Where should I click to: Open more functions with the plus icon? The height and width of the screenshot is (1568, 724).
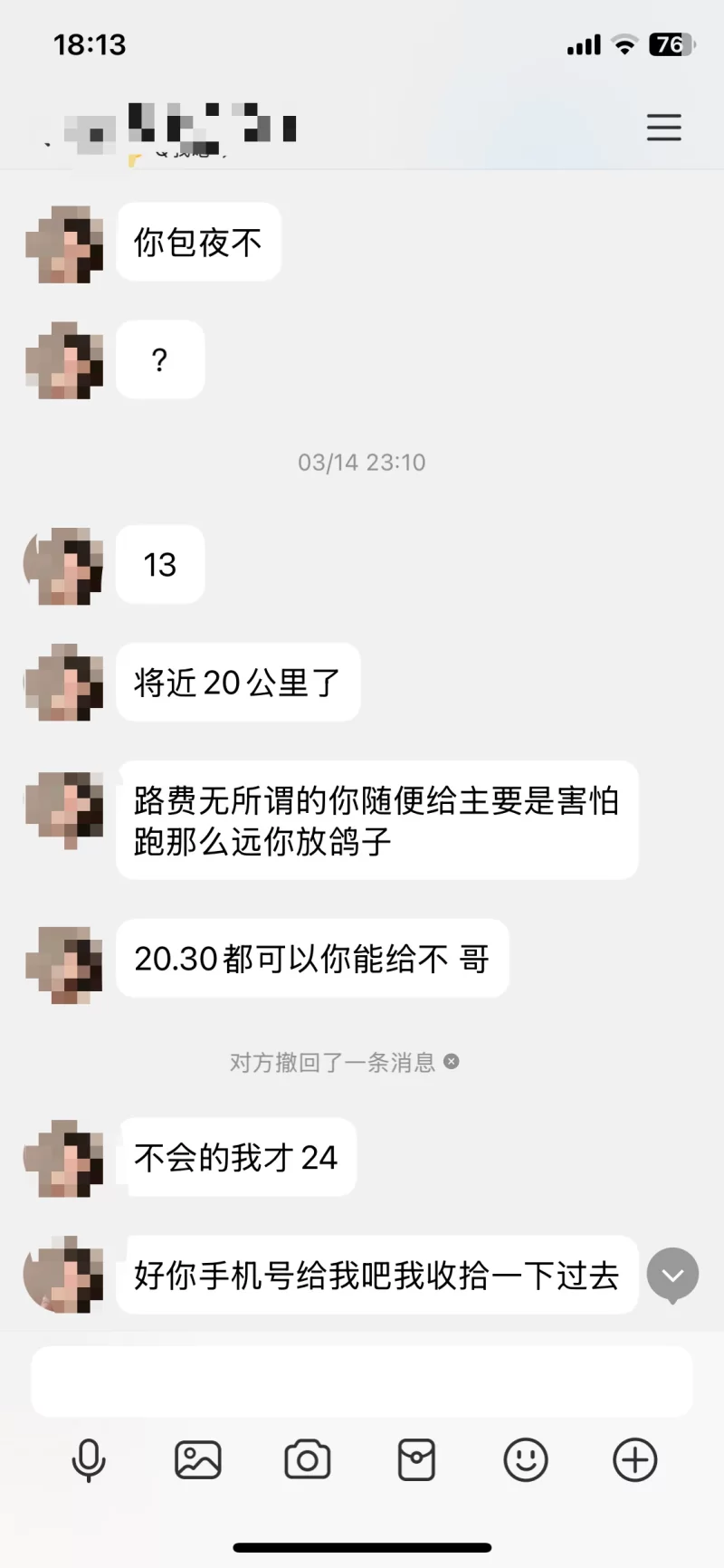[635, 1459]
